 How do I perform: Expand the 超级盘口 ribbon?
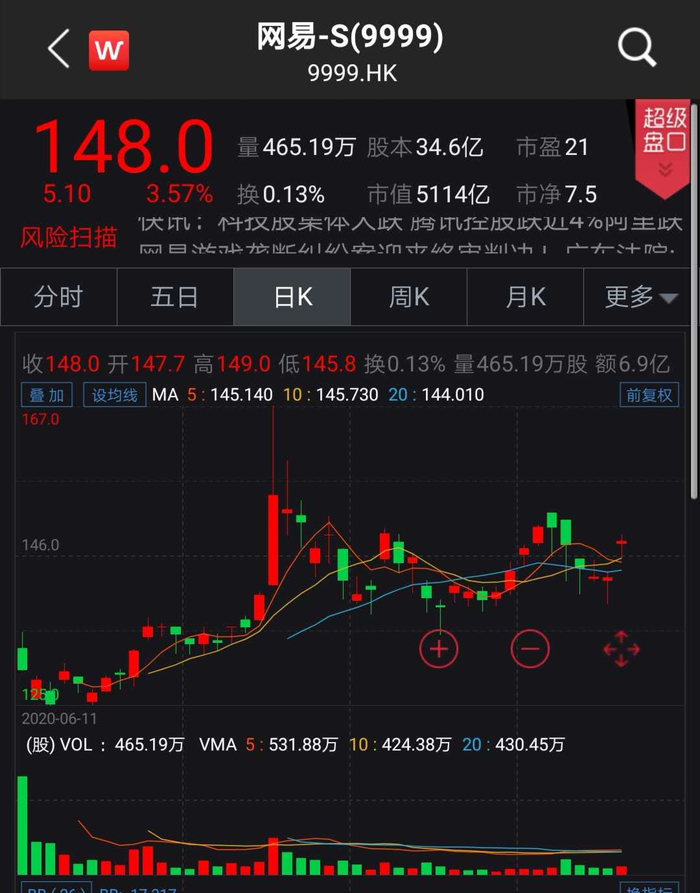(663, 148)
